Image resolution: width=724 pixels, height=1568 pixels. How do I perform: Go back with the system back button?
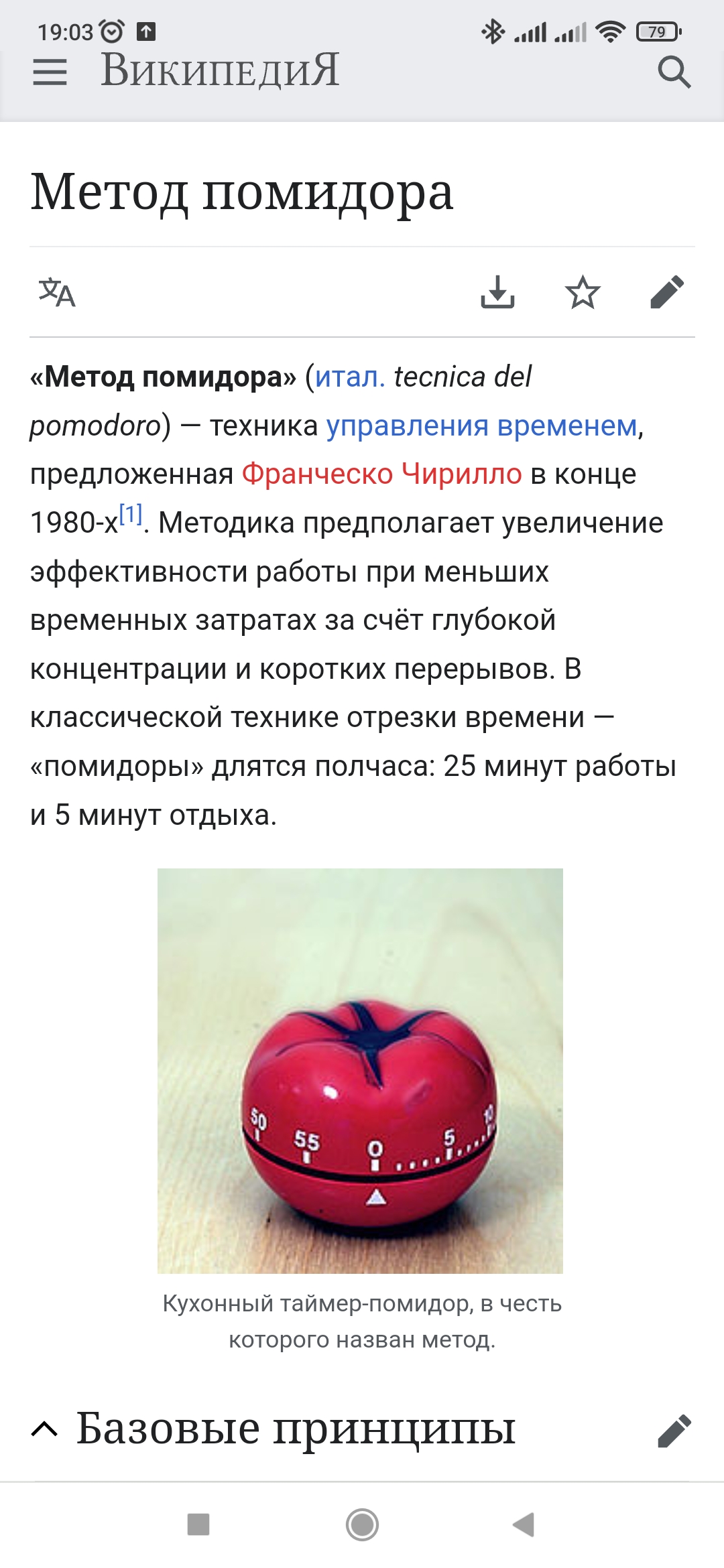point(524,1524)
